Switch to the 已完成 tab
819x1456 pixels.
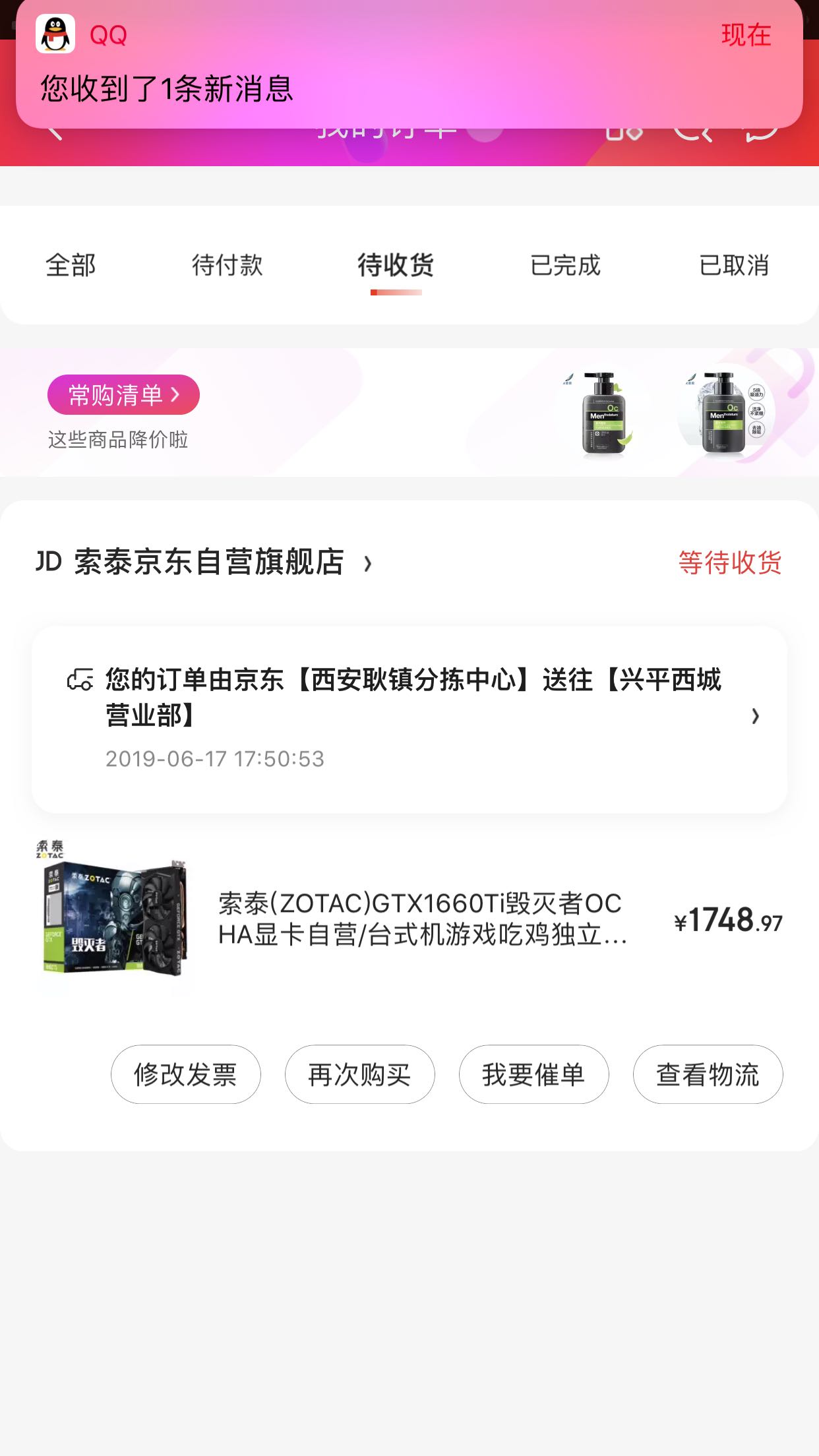click(x=565, y=265)
